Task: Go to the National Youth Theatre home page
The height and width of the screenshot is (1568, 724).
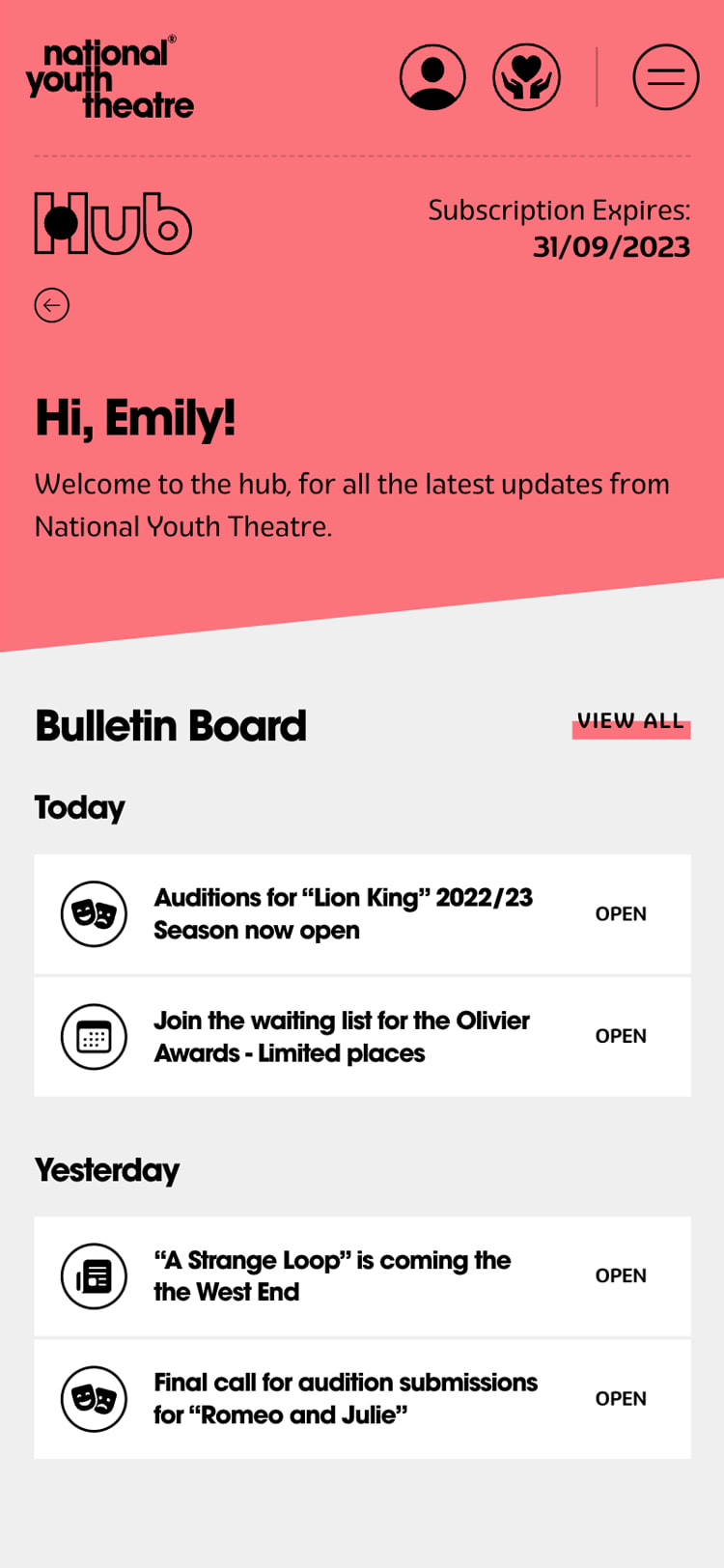Action: (x=110, y=79)
